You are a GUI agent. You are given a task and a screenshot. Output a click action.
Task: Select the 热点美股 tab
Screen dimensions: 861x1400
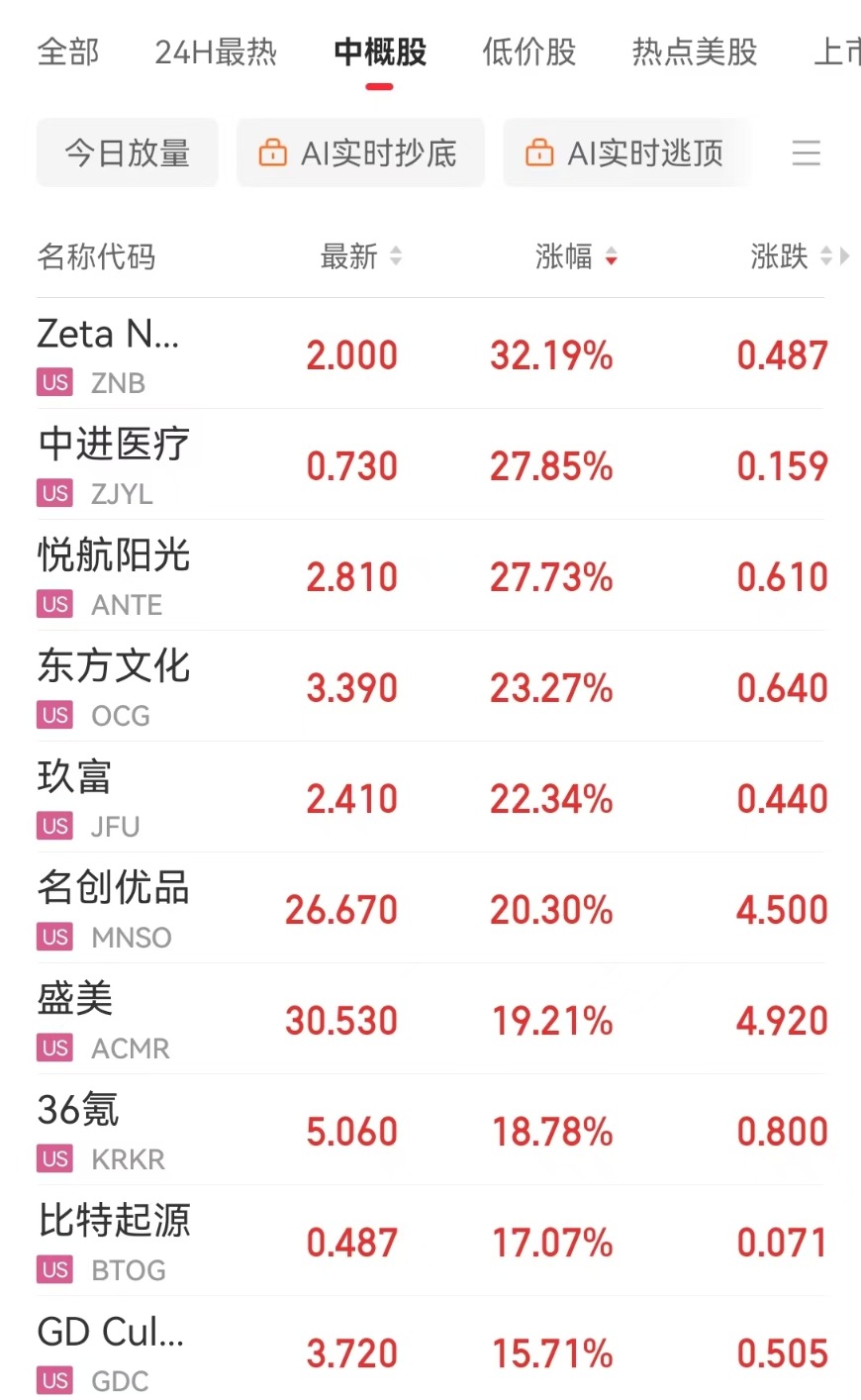[x=694, y=51]
